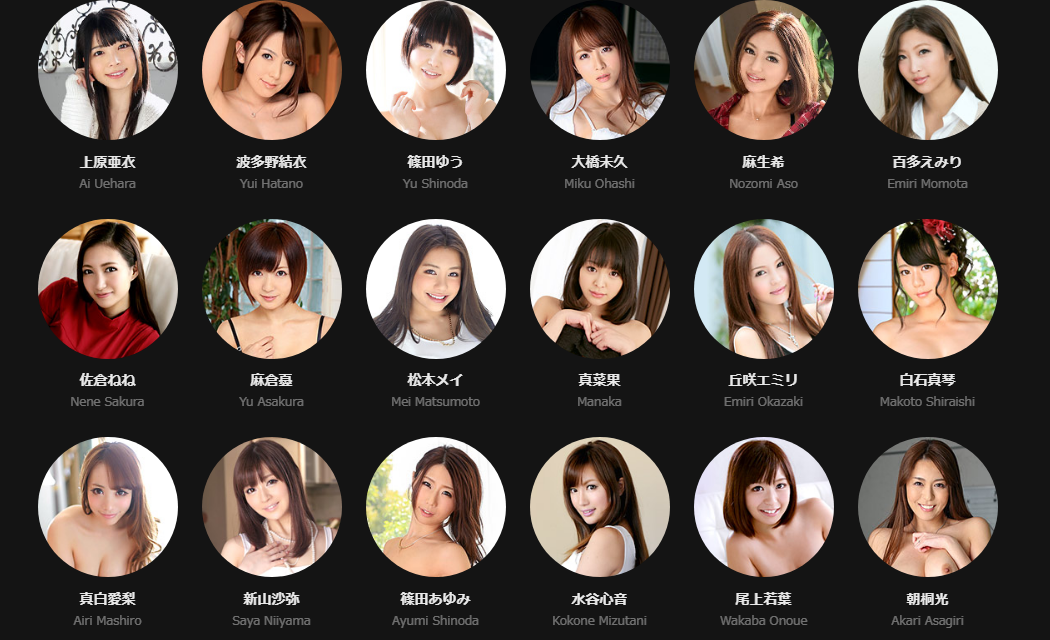Open the Nene Sakura profile
The height and width of the screenshot is (640, 1050).
tap(108, 290)
